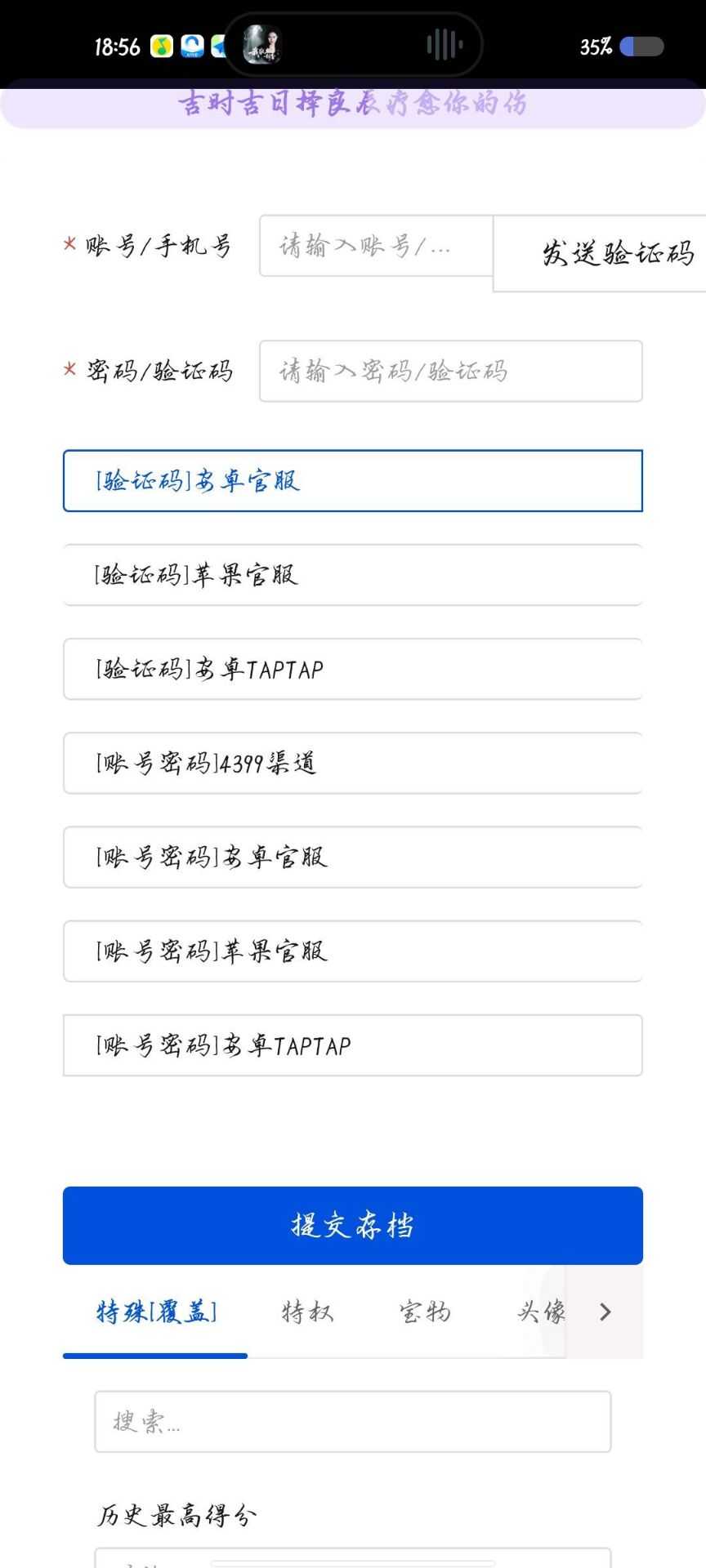Select [账号密码]4399渠道 option
This screenshot has width=706, height=1568.
click(352, 764)
